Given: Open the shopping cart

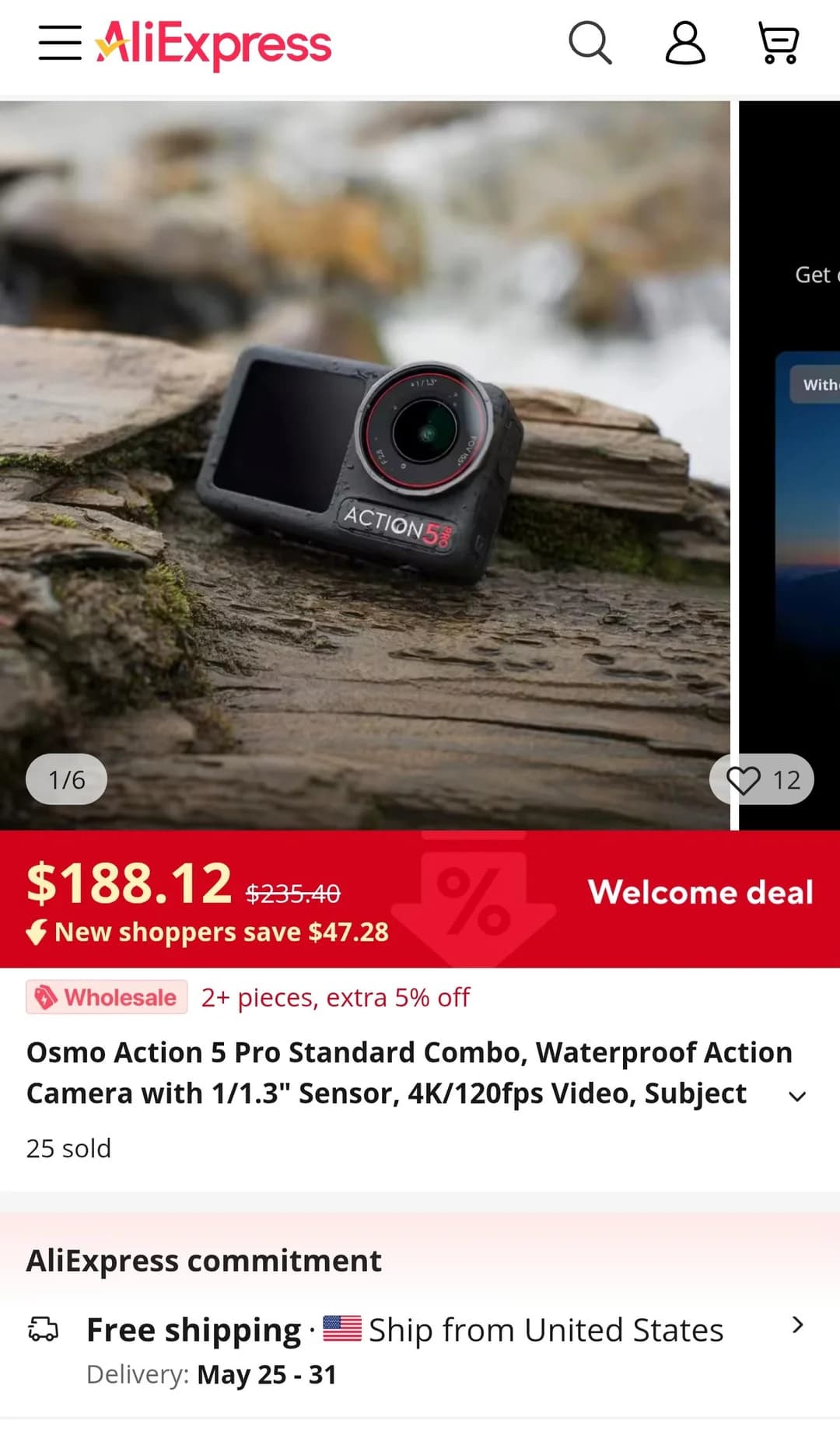Looking at the screenshot, I should coord(779,43).
